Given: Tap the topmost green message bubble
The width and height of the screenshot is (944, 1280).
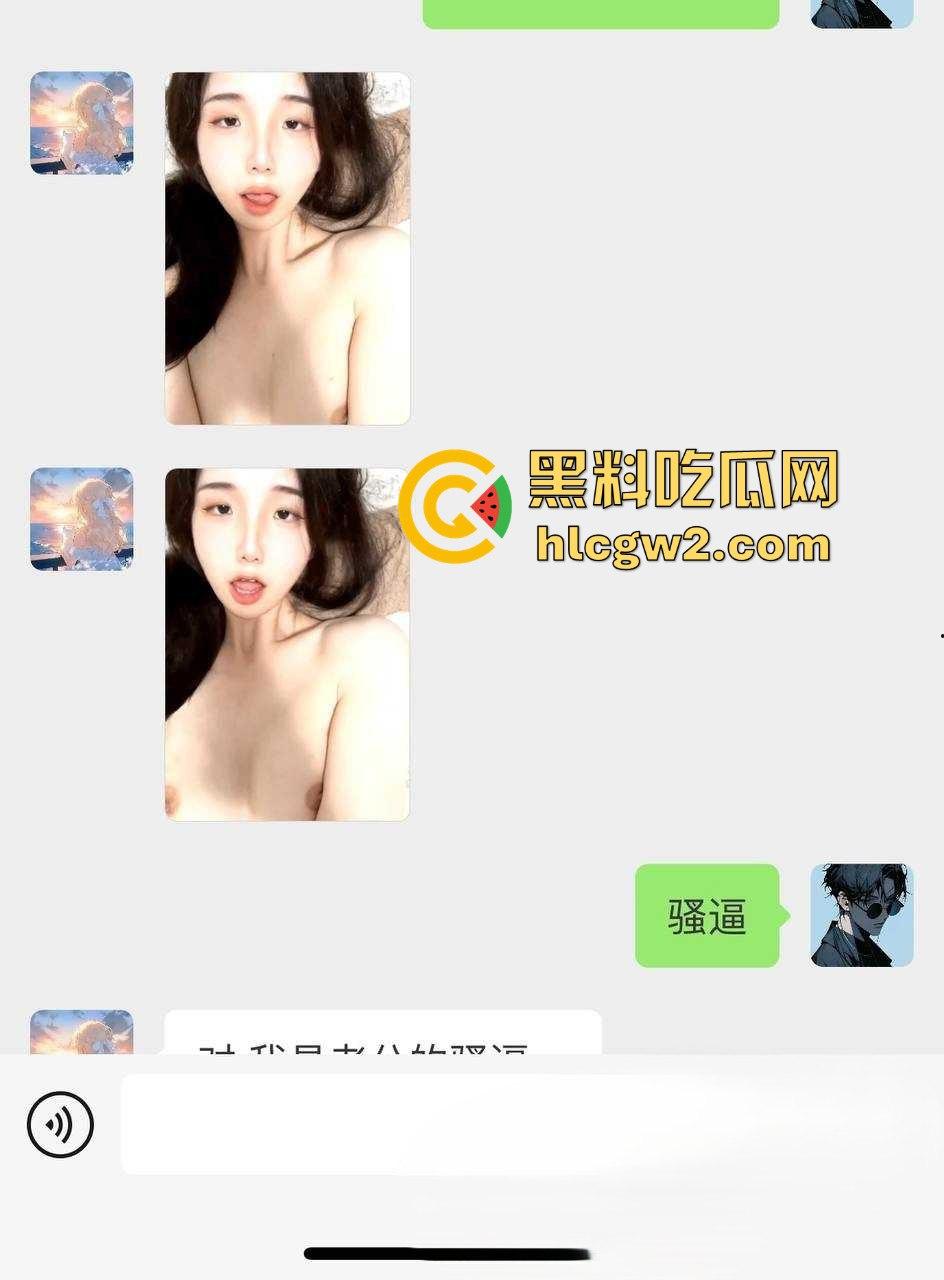Looking at the screenshot, I should tap(600, 12).
